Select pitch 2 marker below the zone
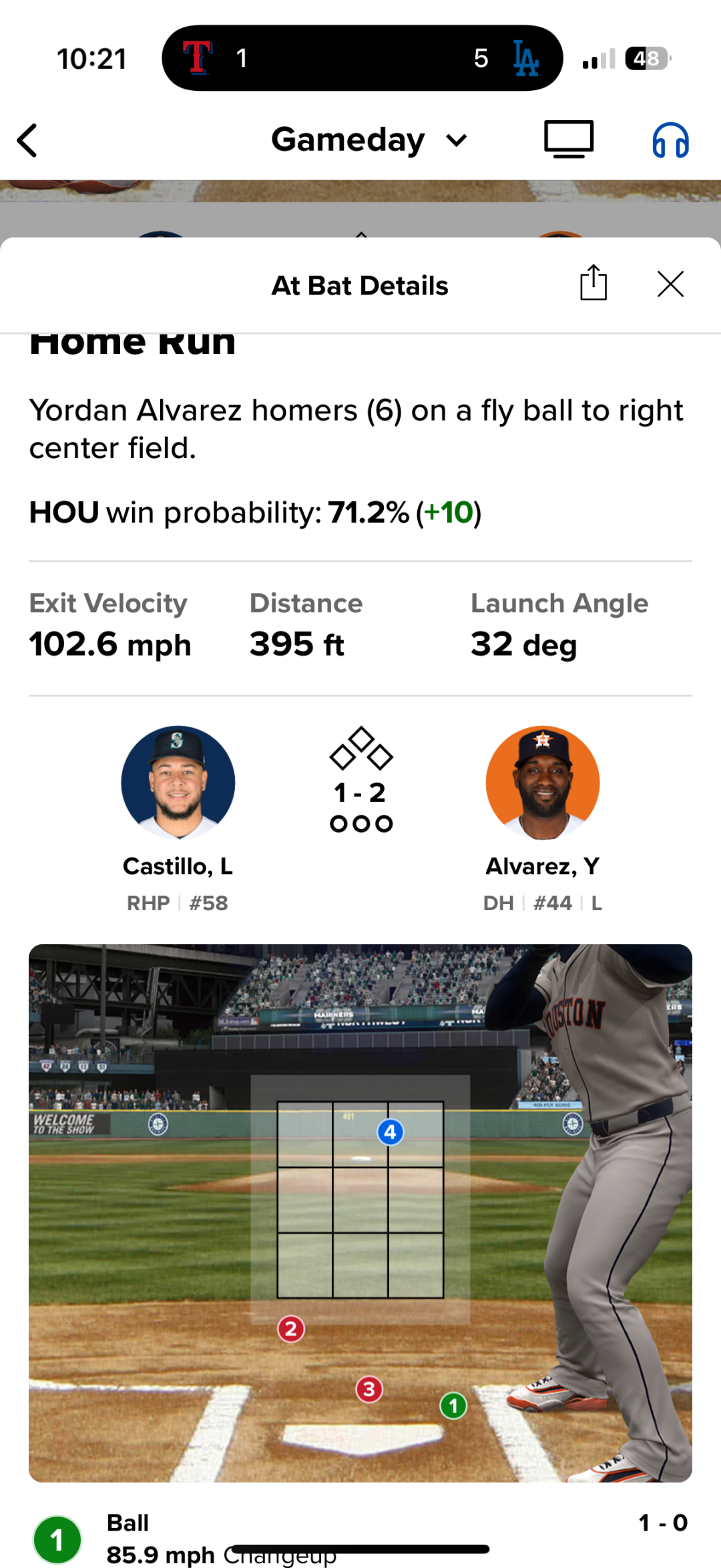This screenshot has width=721, height=1568. coord(291,1329)
